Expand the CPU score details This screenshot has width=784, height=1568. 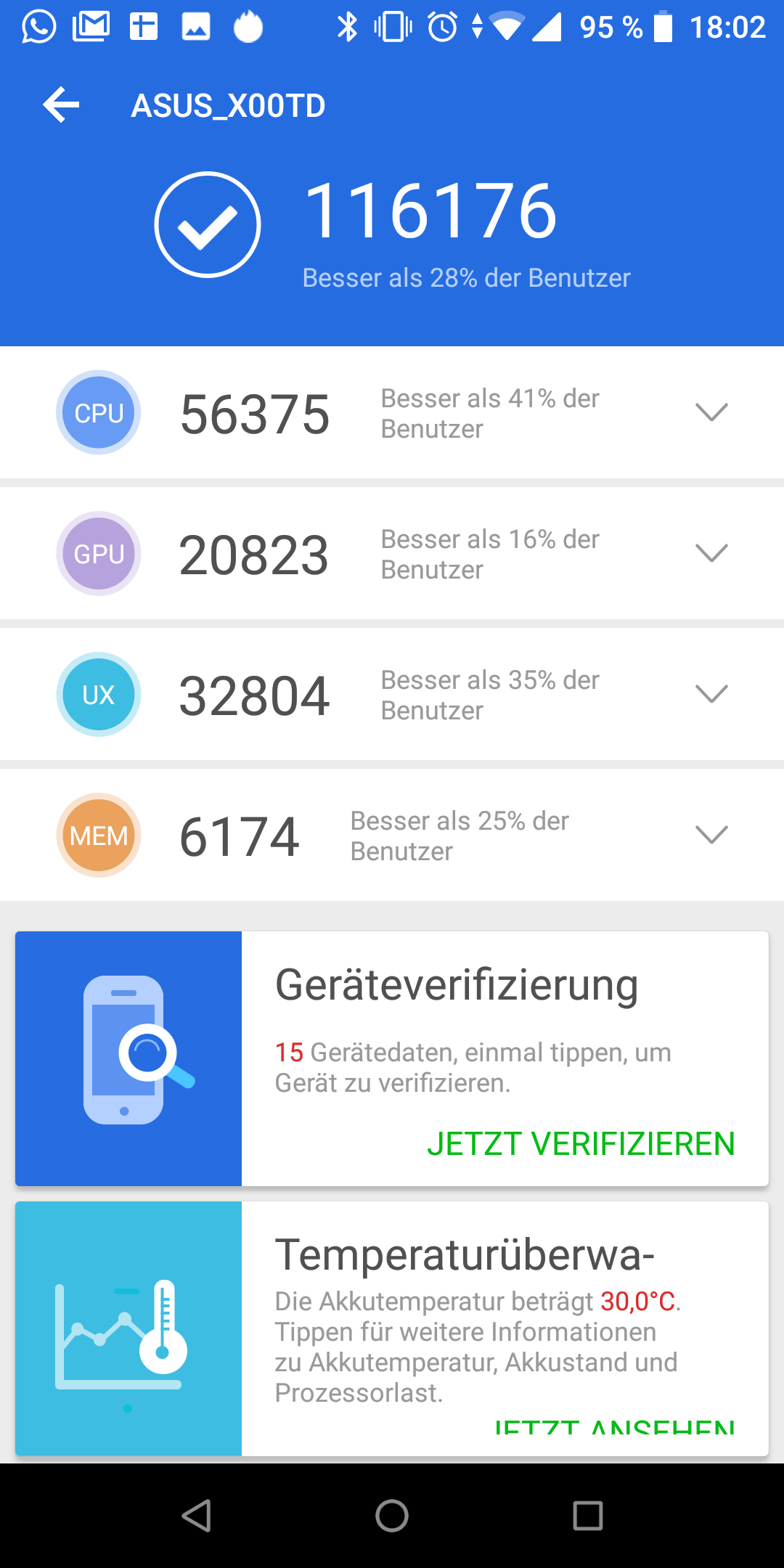pyautogui.click(x=711, y=412)
